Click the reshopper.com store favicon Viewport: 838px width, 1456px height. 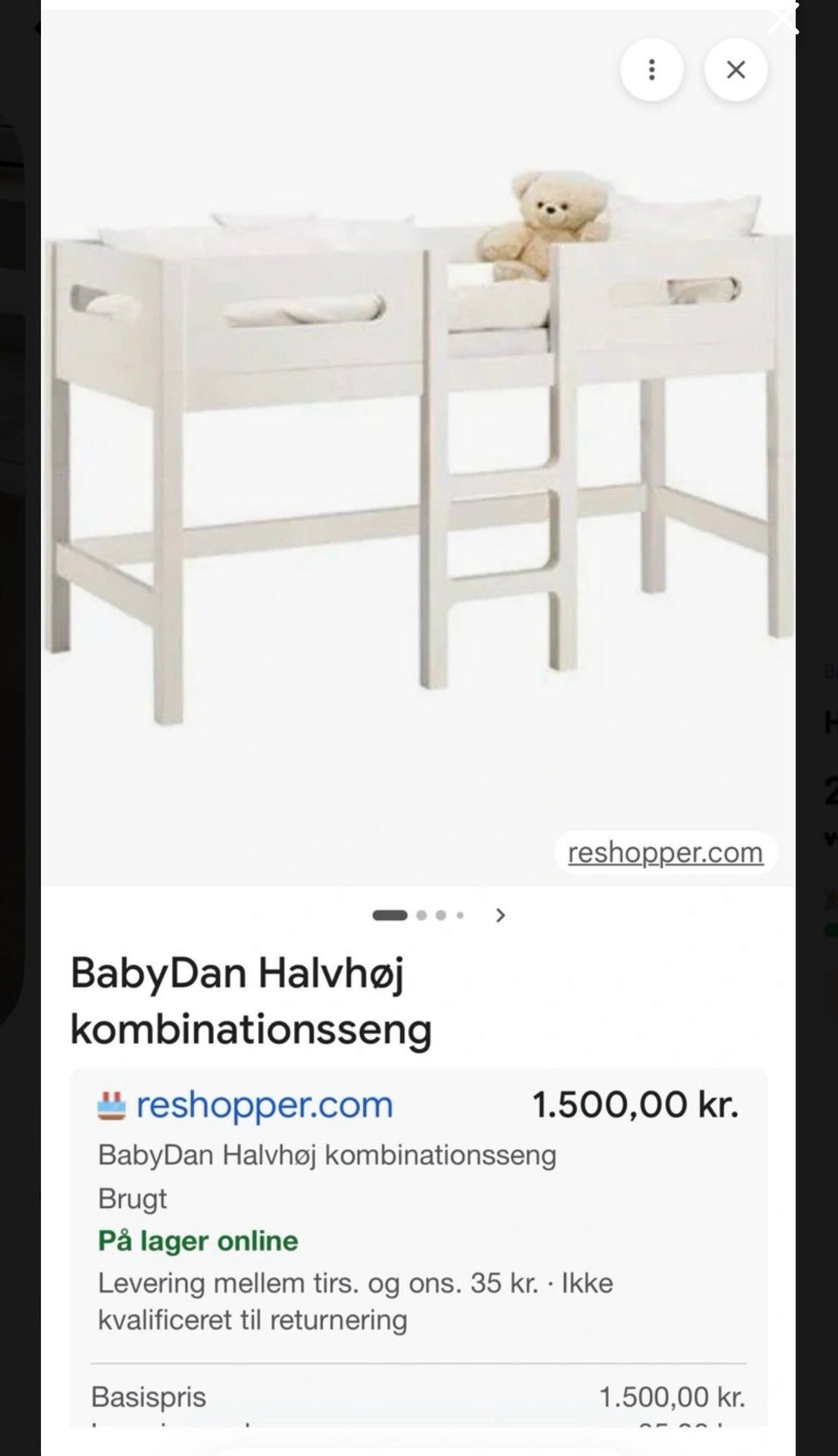(x=111, y=1103)
